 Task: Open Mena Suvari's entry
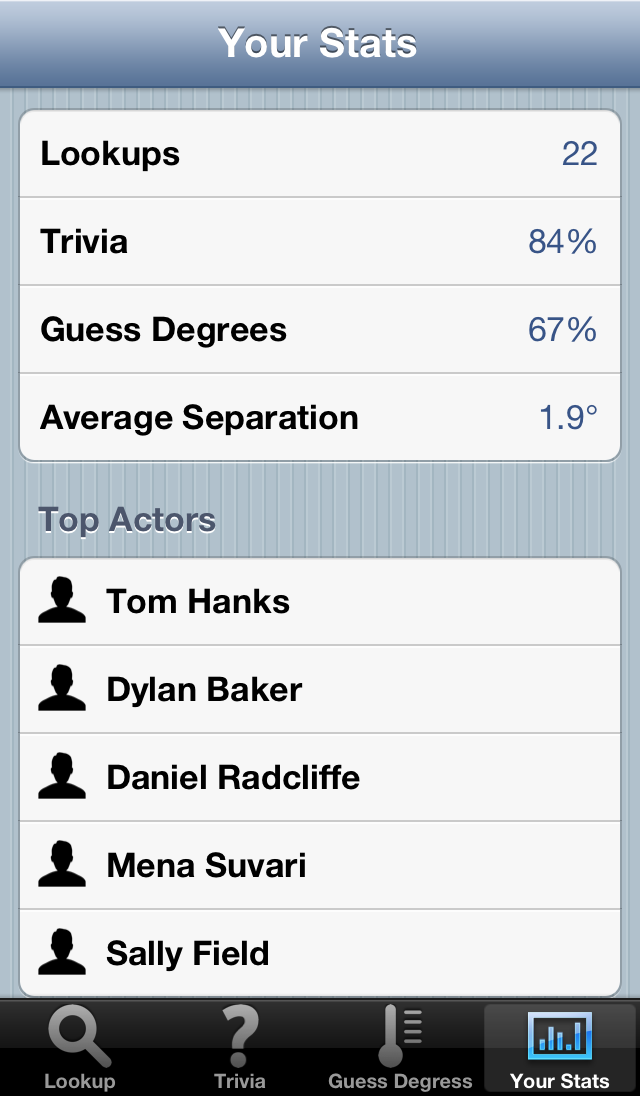(319, 865)
